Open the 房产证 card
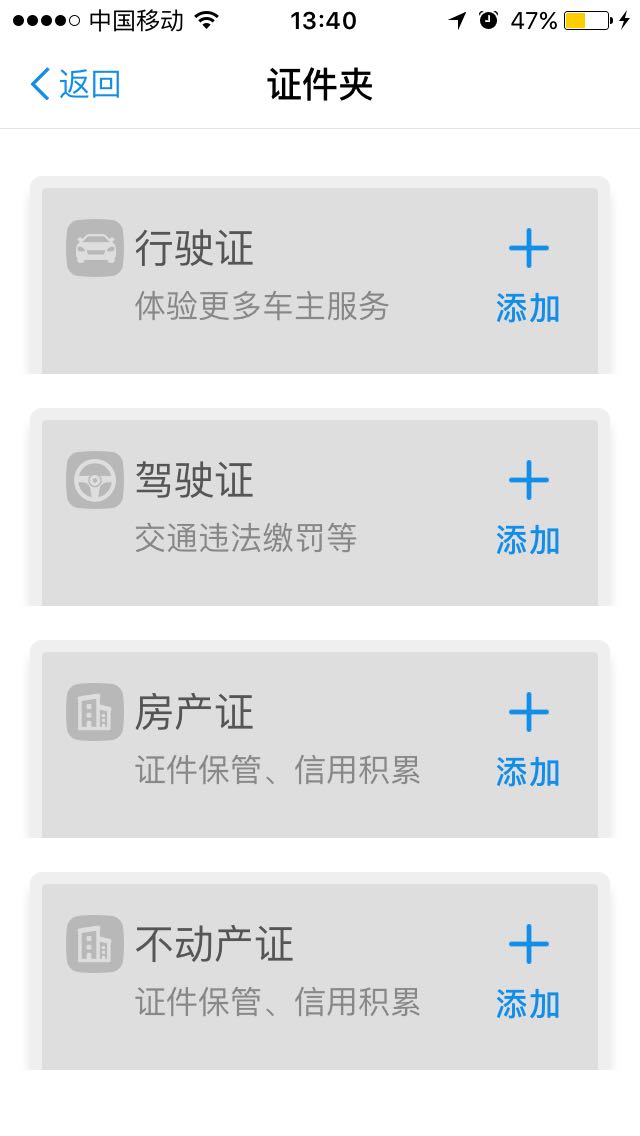640x1136 pixels. pyautogui.click(x=320, y=744)
